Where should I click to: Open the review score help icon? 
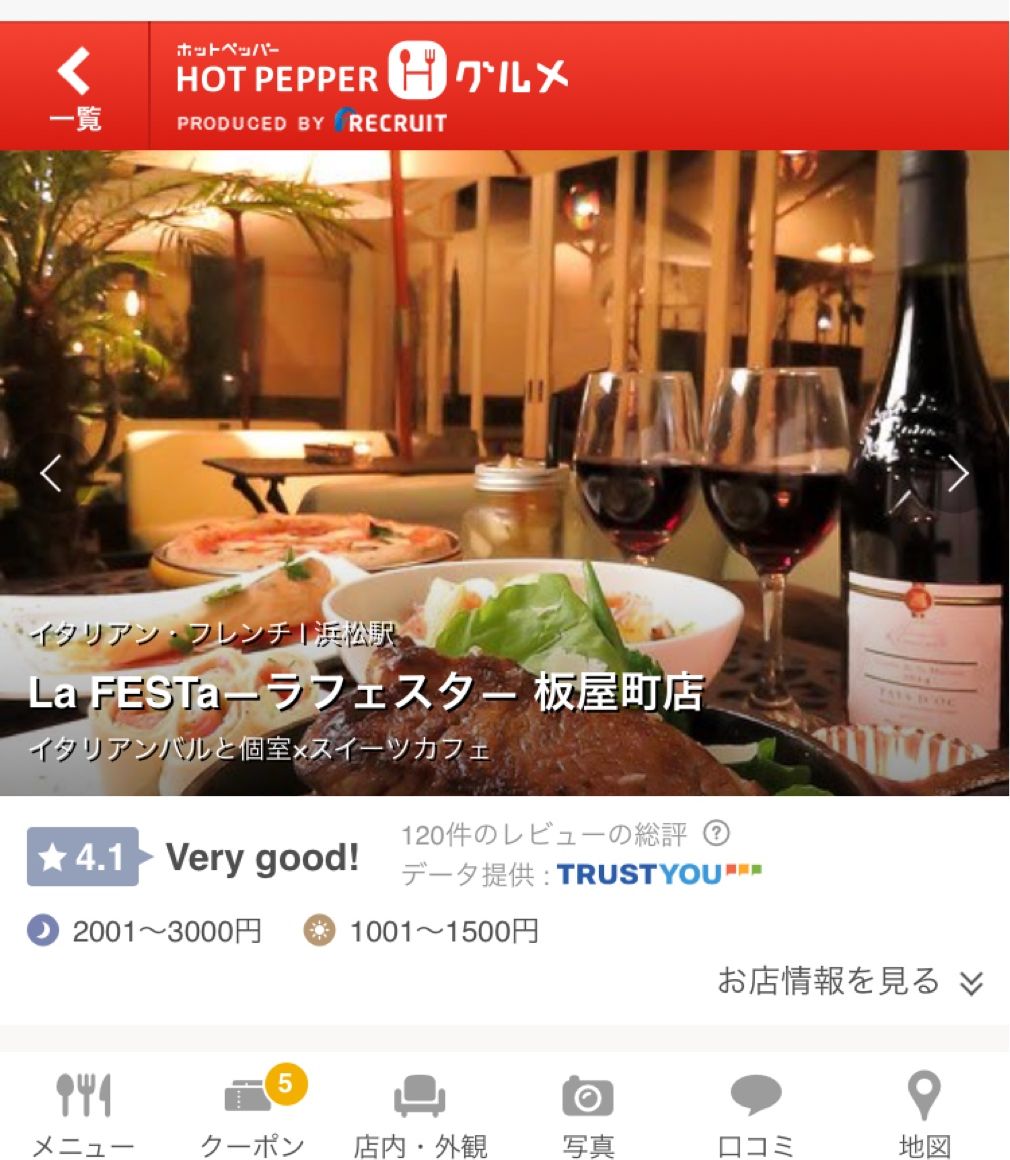point(716,833)
